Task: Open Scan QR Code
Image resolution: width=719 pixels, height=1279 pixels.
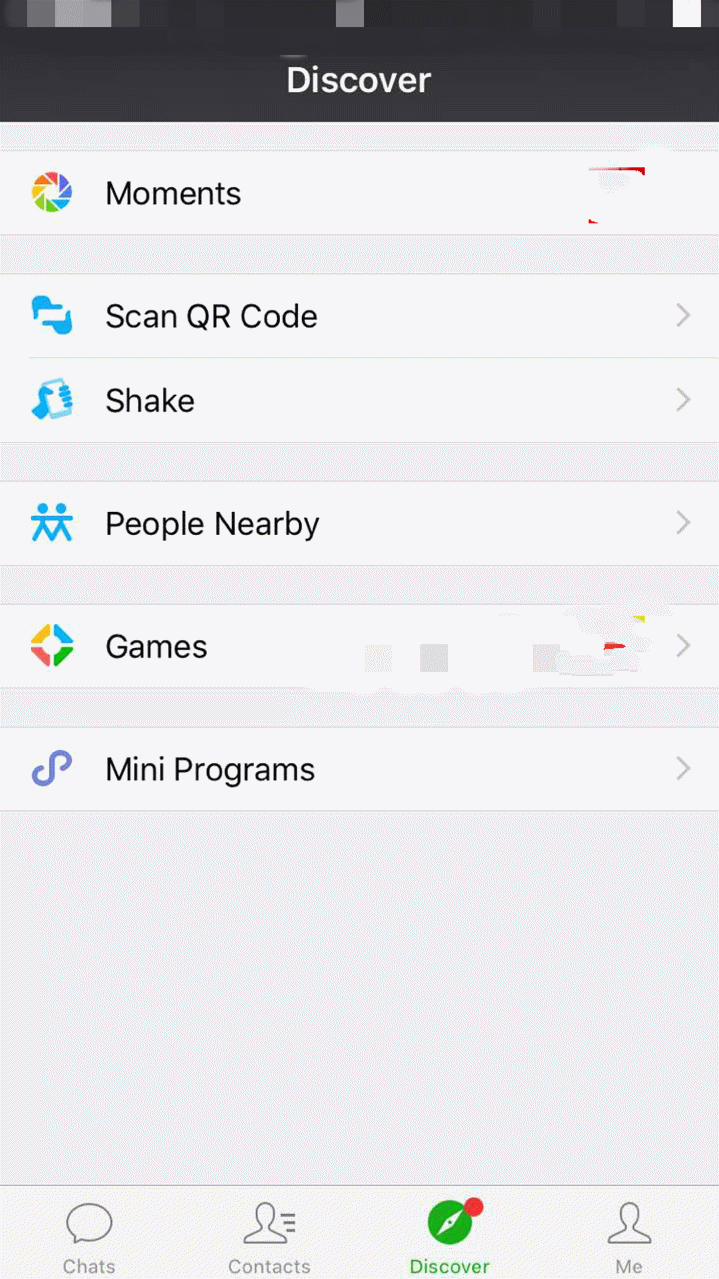Action: 211,316
